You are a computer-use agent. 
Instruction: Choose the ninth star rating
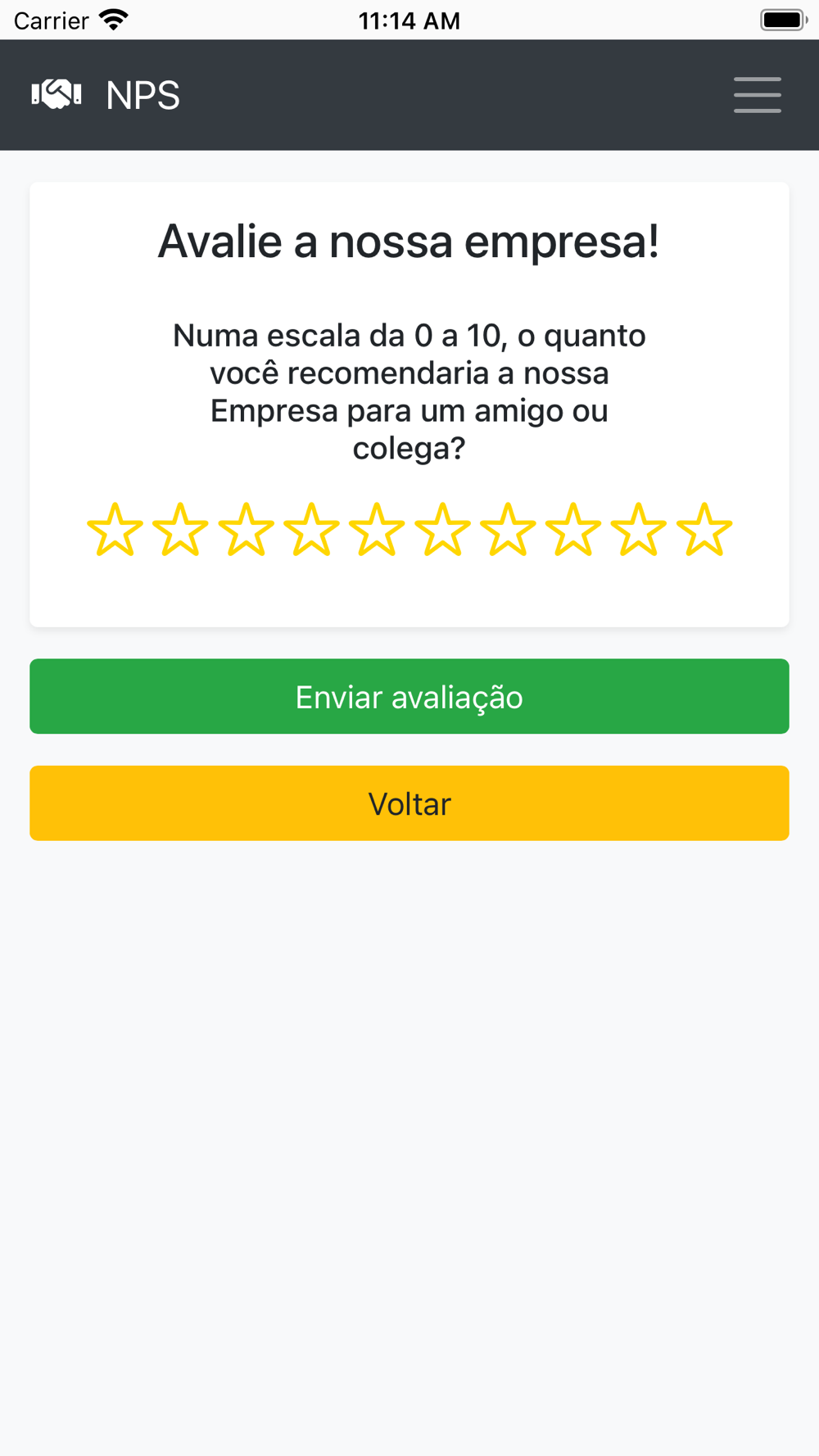639,531
